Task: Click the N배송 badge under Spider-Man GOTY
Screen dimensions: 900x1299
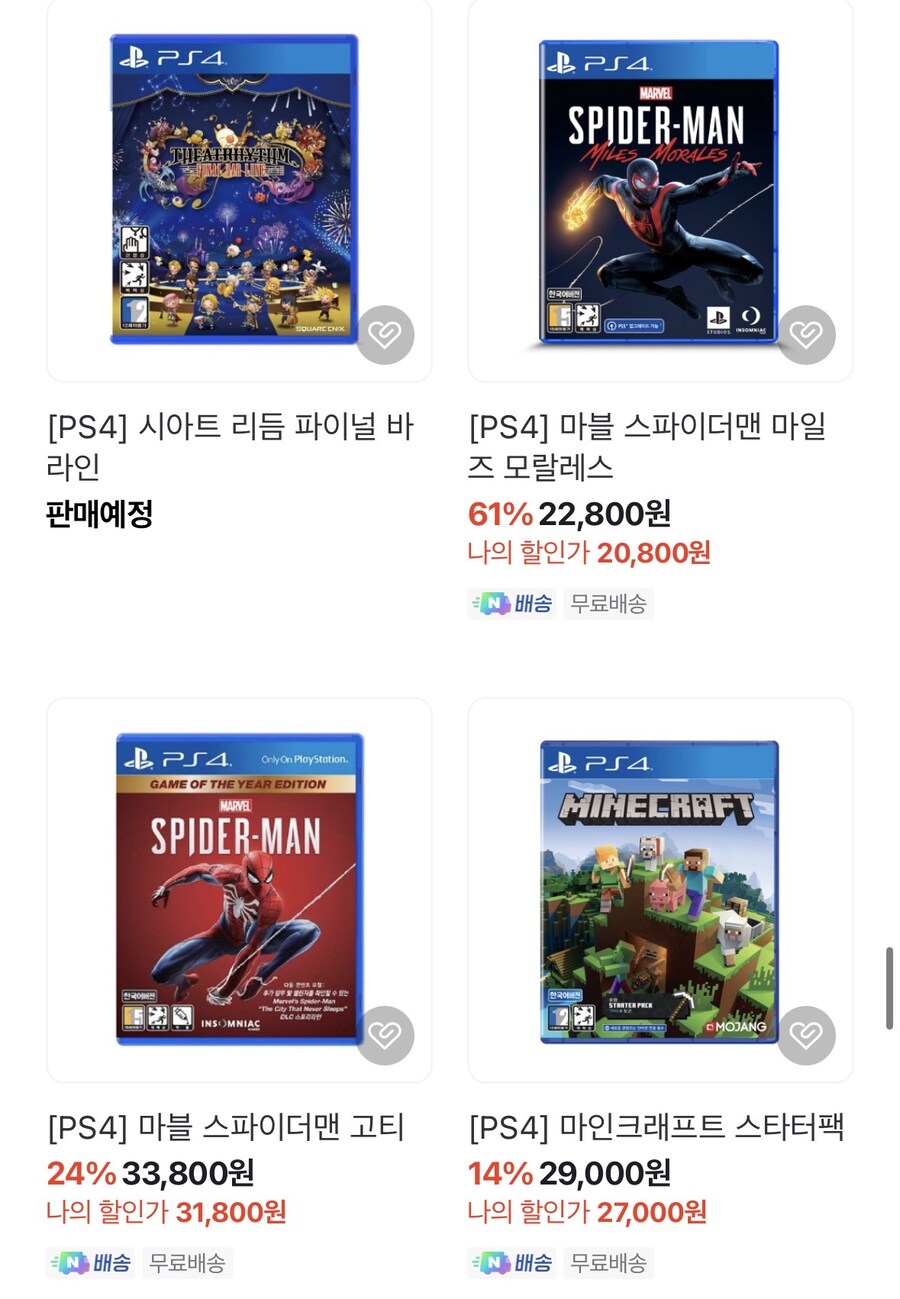Action: [x=90, y=1262]
